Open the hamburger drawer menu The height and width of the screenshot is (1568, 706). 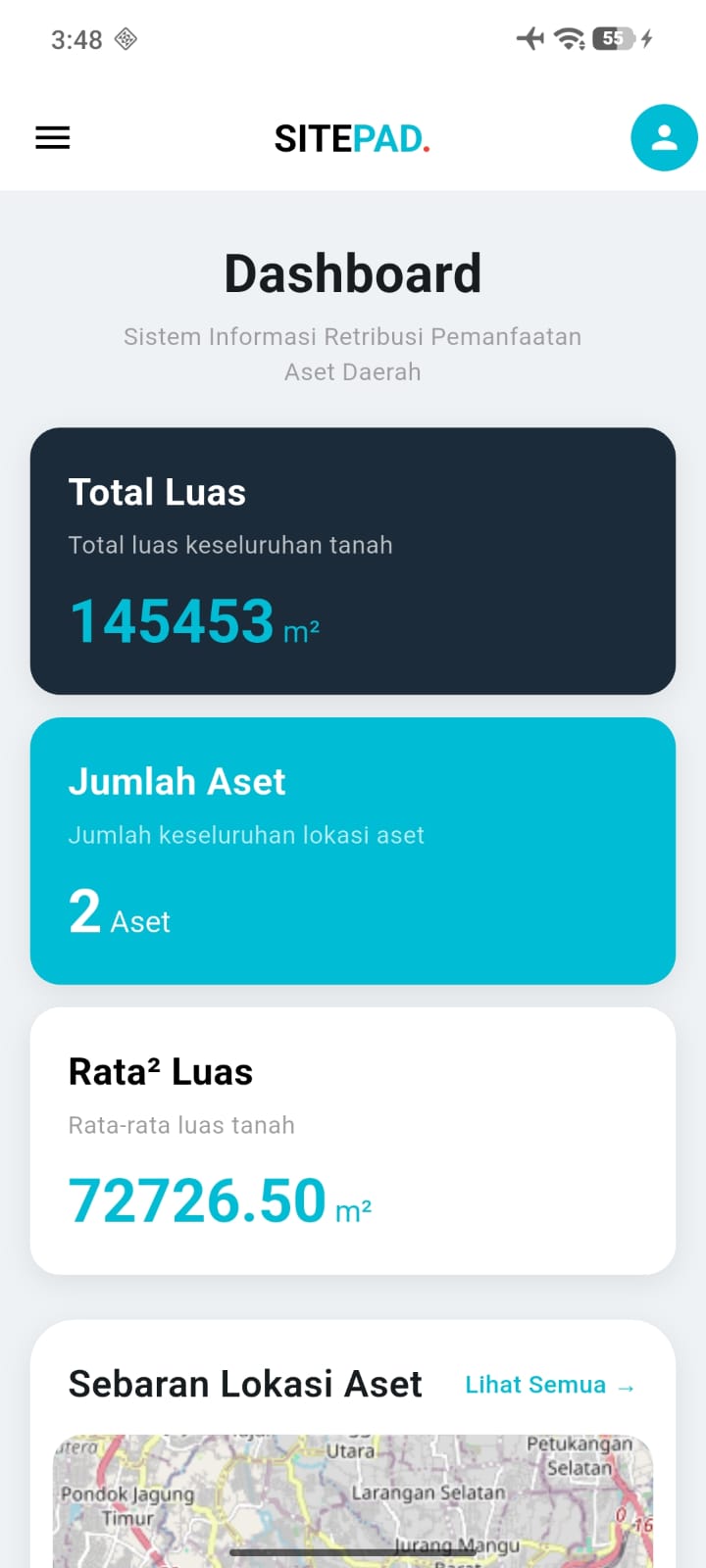click(53, 138)
